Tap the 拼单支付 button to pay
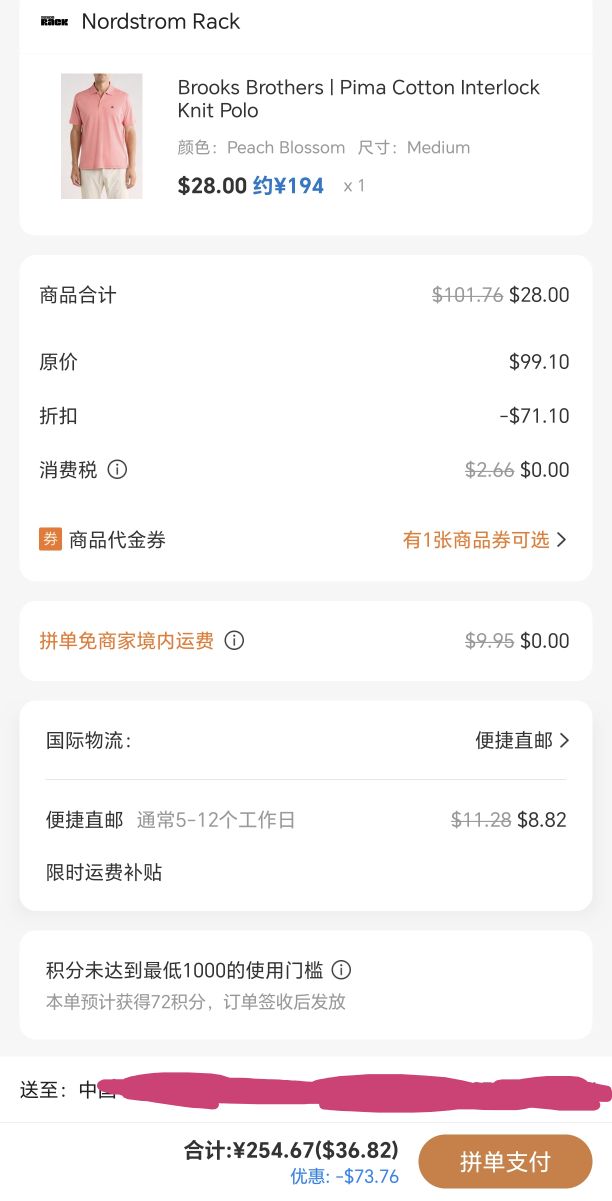 pos(505,1161)
